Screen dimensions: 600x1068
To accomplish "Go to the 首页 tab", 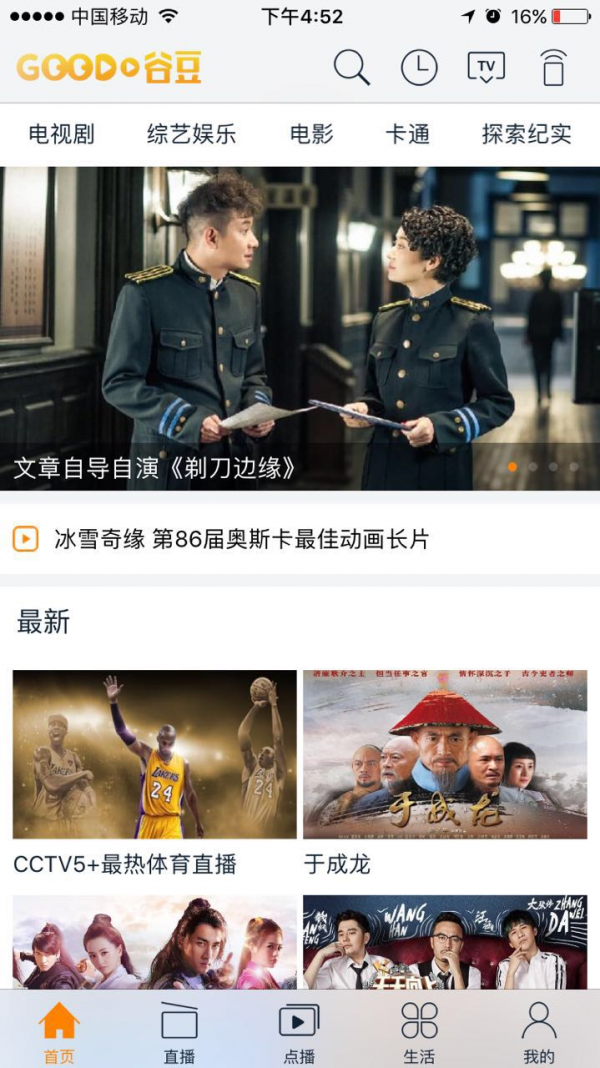I will tap(59, 1031).
